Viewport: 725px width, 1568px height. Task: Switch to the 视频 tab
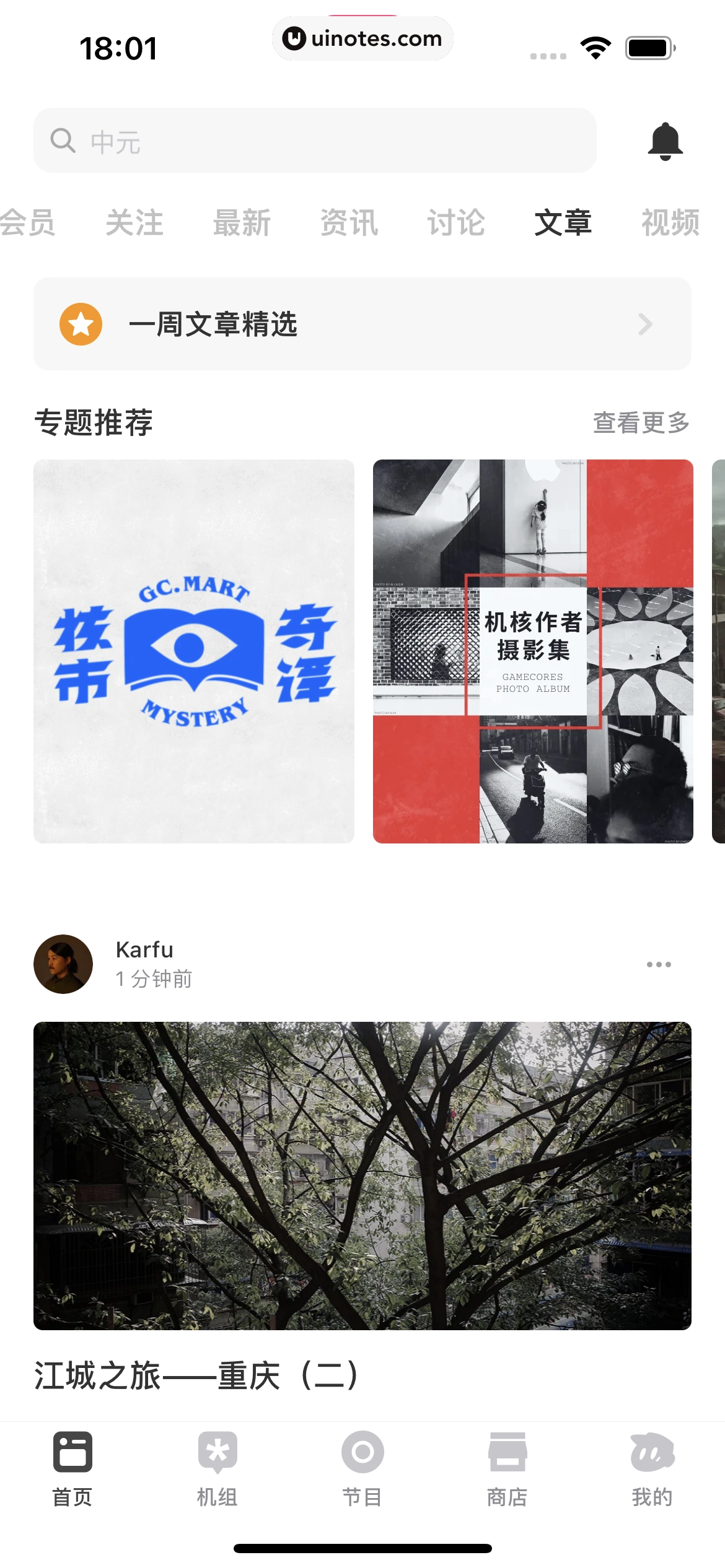(x=670, y=223)
